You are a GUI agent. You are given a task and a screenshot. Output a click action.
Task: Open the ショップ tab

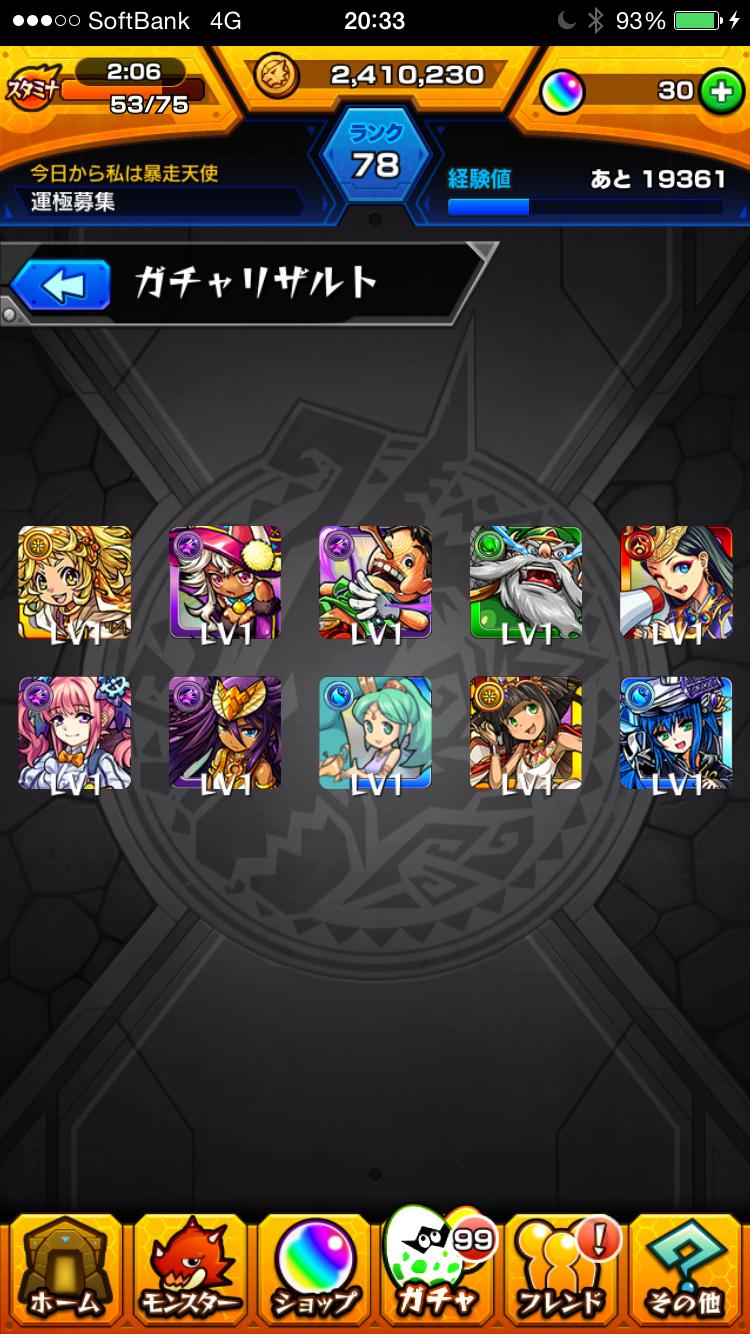tap(314, 1270)
